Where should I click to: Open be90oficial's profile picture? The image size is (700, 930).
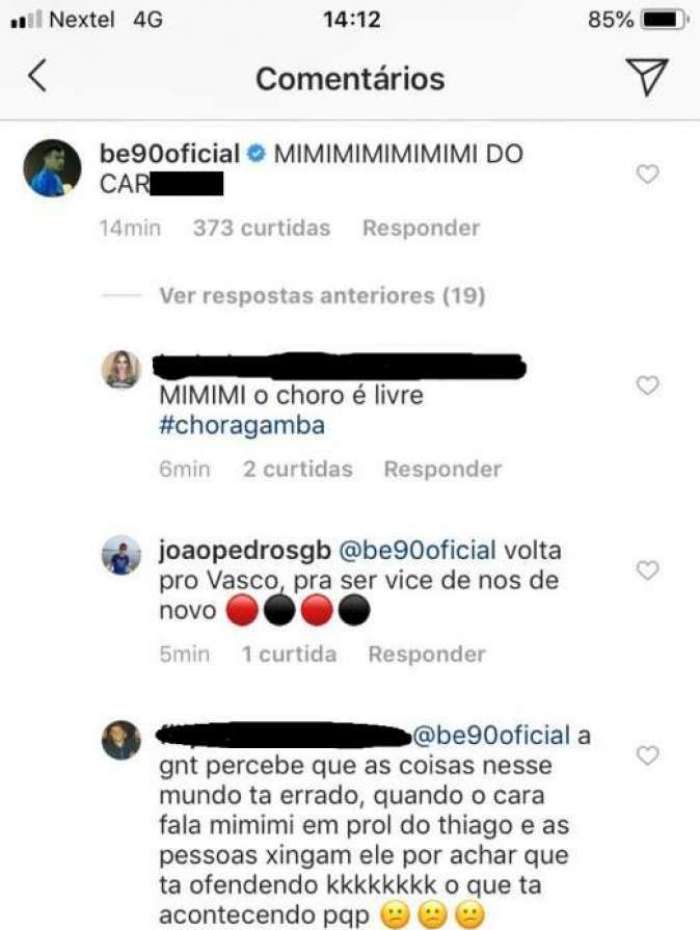click(52, 167)
